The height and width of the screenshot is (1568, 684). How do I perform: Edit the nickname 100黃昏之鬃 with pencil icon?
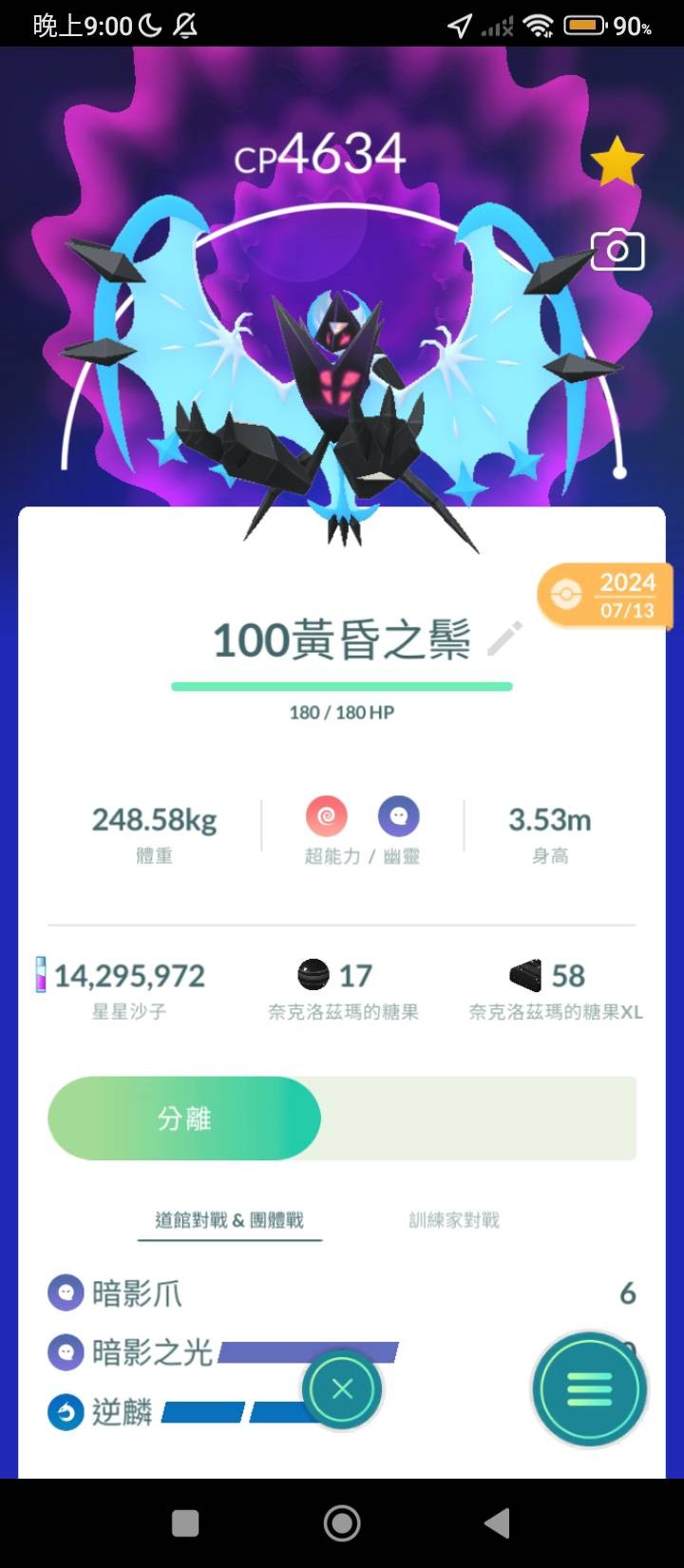point(504,640)
